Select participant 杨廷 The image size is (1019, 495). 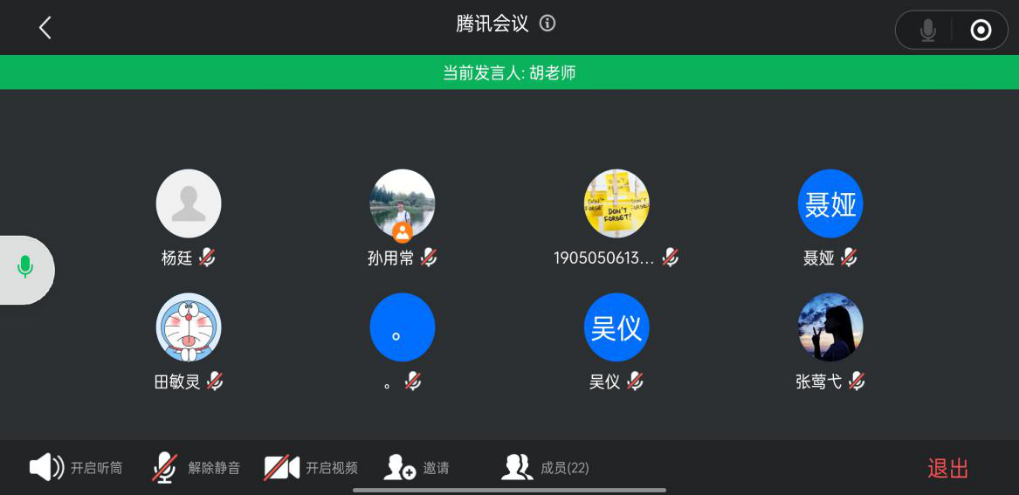(x=188, y=204)
